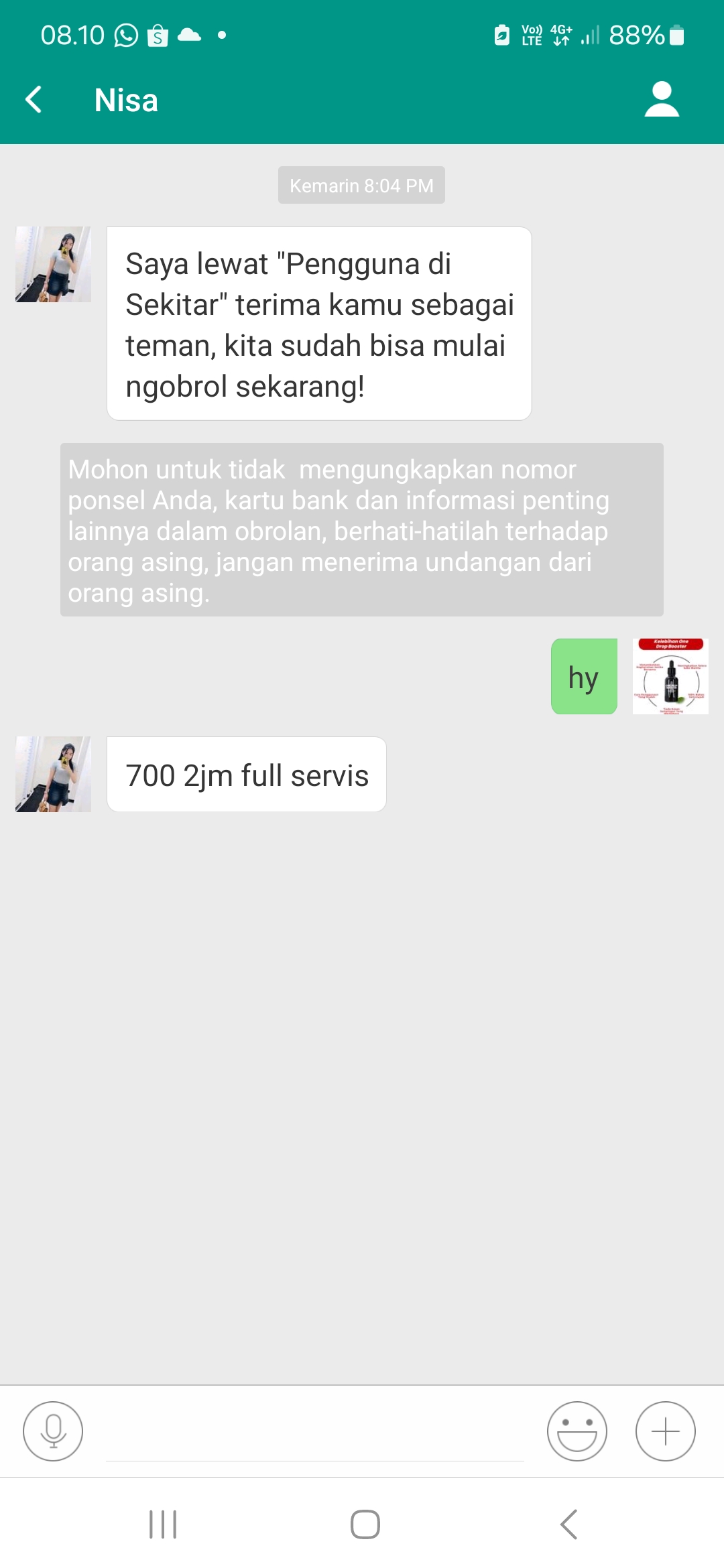
Task: Tap Nisa's avatar beside '700 2jm full servis'
Action: point(54,774)
